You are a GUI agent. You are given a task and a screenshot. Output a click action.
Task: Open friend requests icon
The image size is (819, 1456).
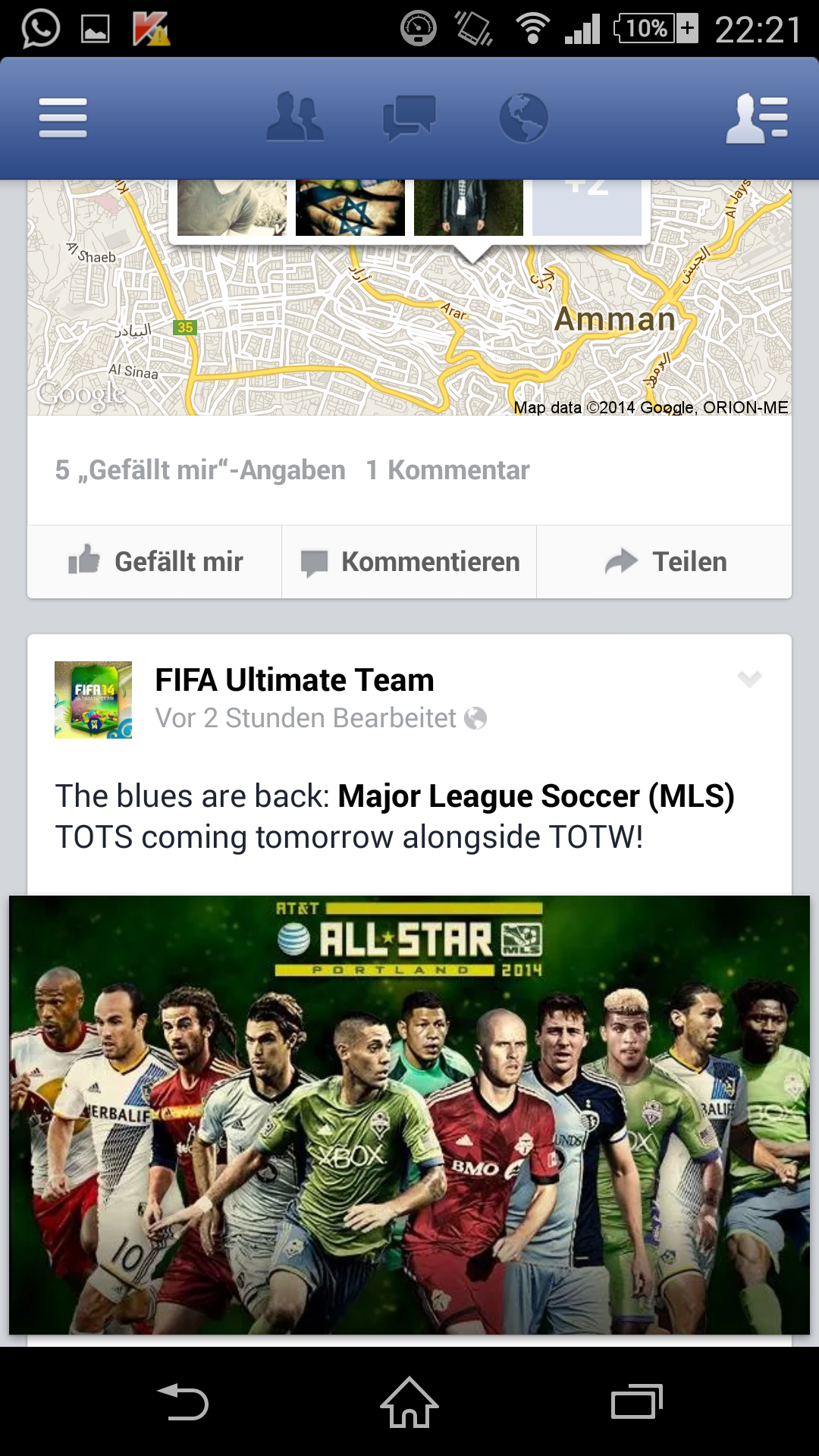295,118
